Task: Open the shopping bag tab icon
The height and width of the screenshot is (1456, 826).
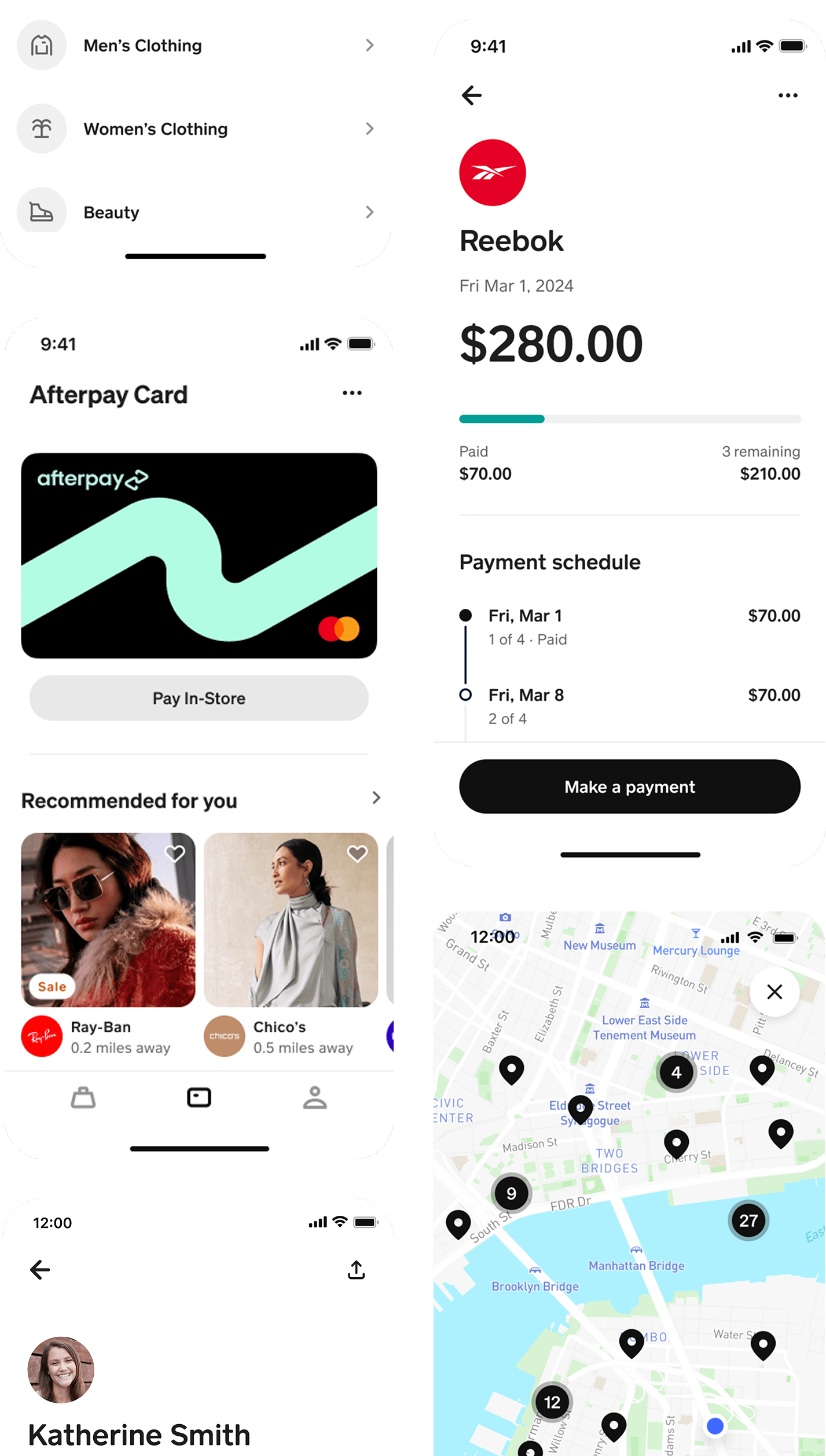Action: pyautogui.click(x=83, y=1098)
